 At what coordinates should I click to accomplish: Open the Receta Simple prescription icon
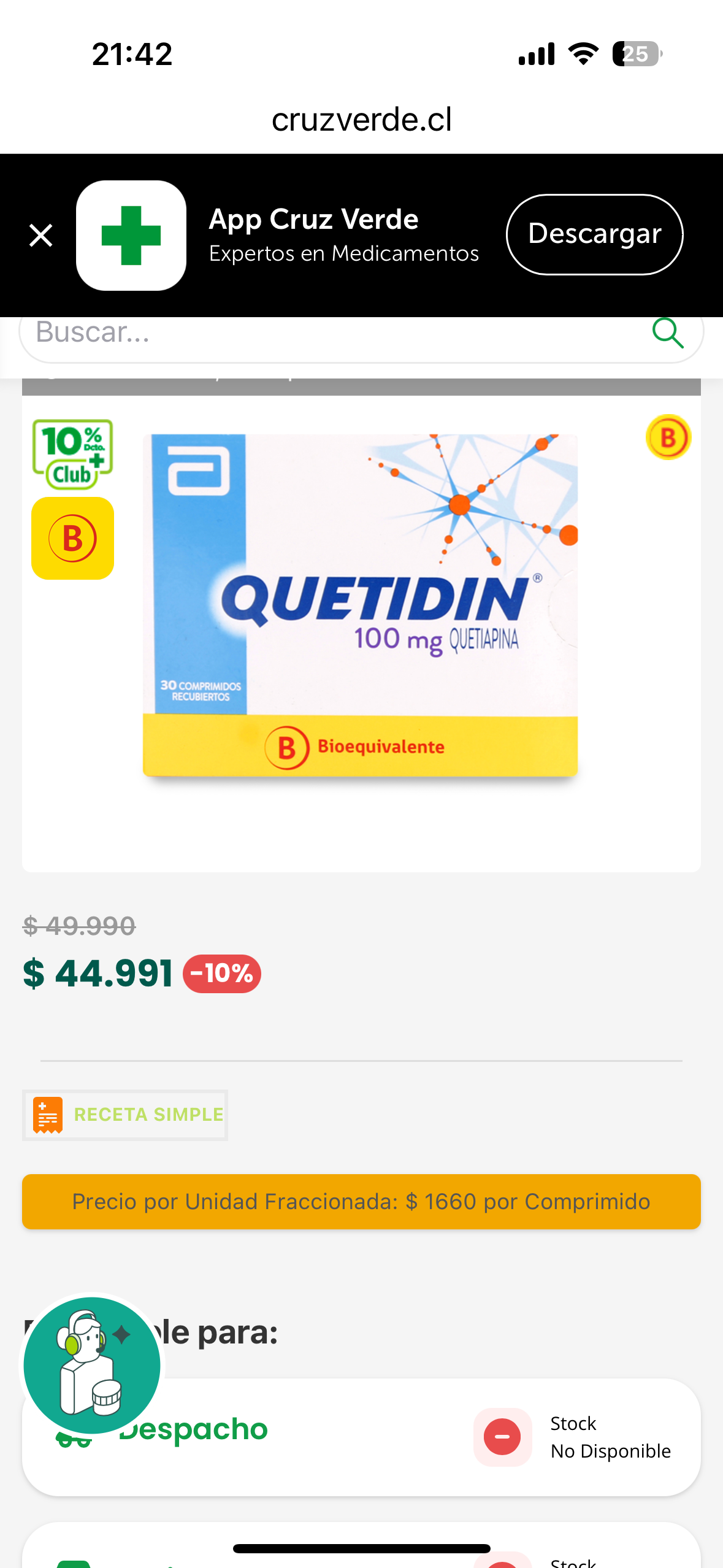[47, 1114]
